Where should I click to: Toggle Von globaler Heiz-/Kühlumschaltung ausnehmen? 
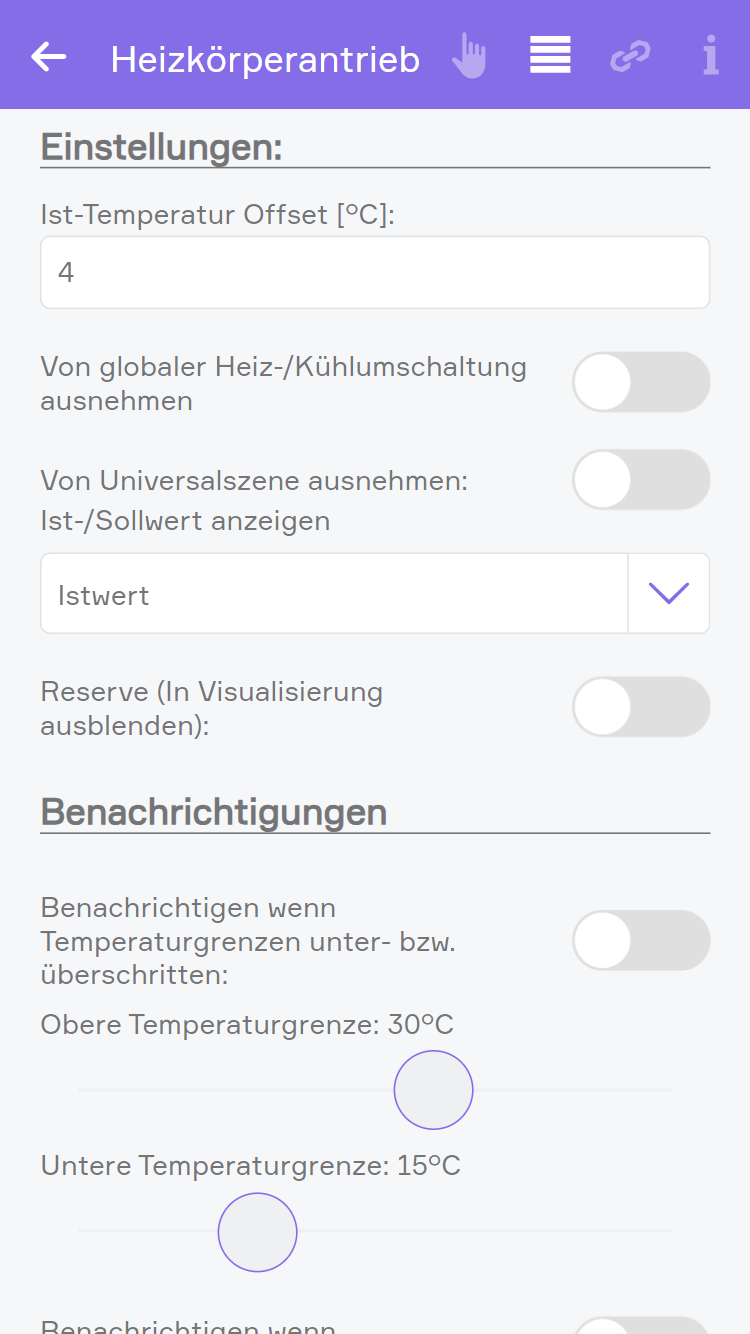point(641,382)
